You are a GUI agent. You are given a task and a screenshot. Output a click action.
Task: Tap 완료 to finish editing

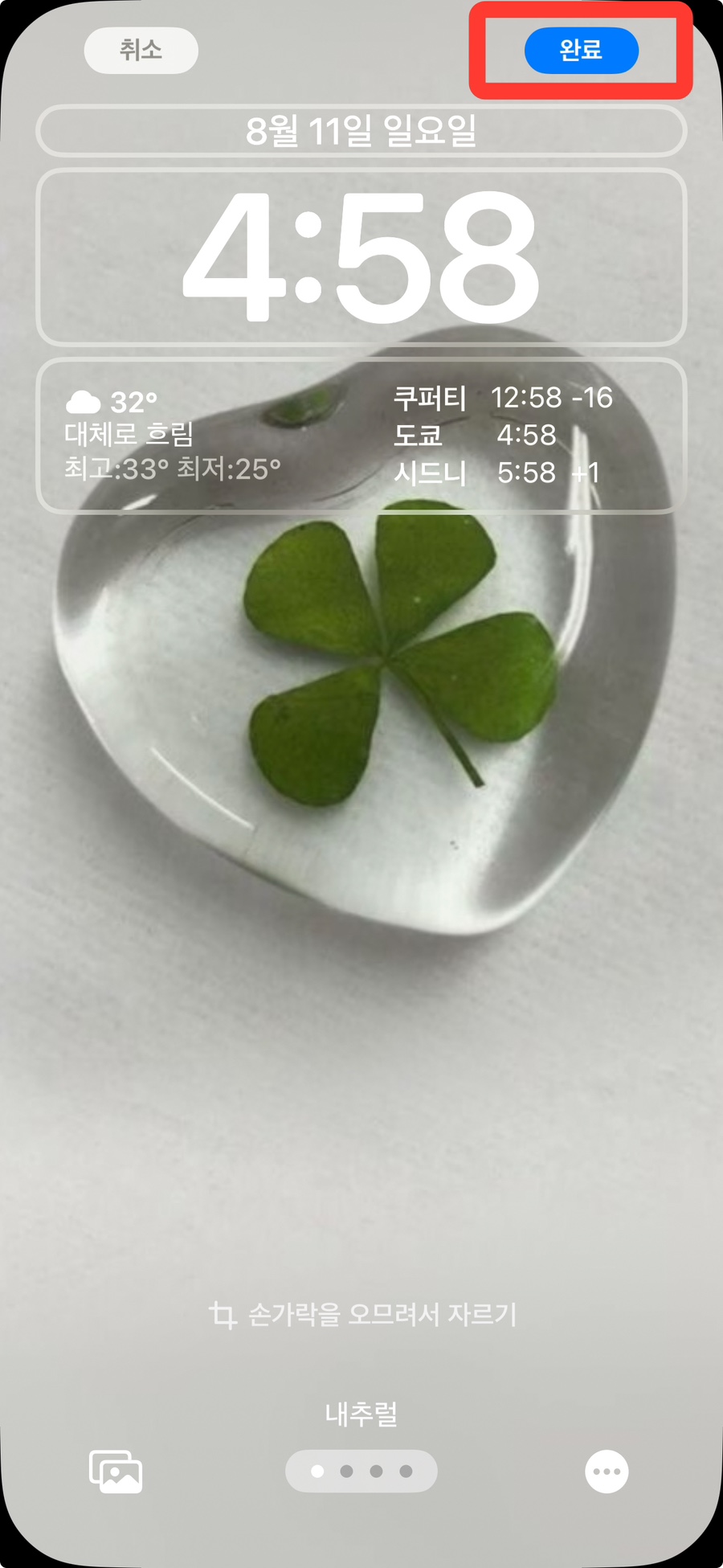click(581, 51)
